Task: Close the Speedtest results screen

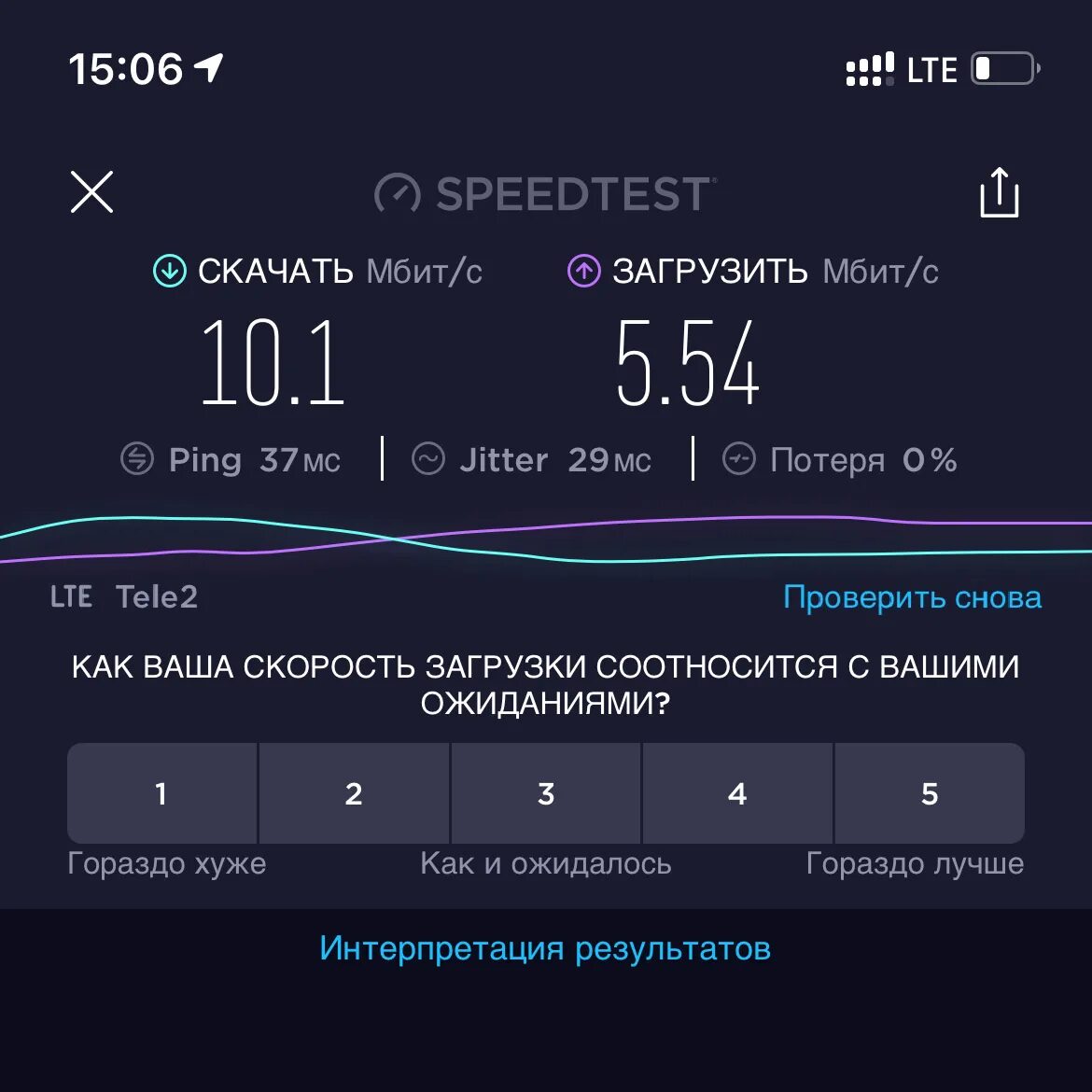Action: (x=91, y=192)
